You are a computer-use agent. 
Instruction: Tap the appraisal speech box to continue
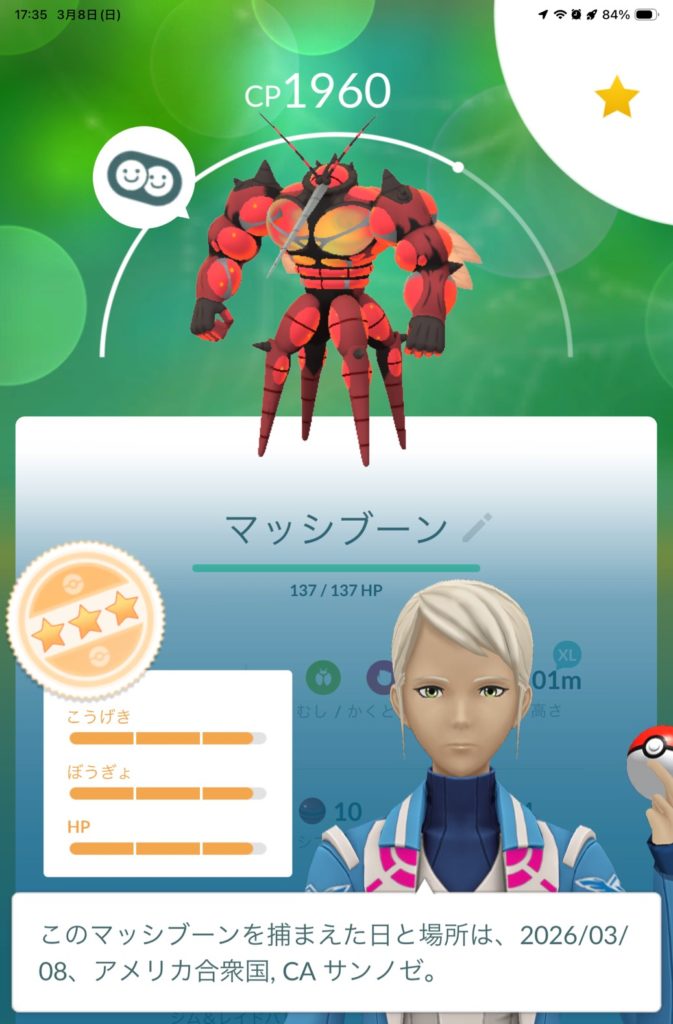click(x=336, y=951)
